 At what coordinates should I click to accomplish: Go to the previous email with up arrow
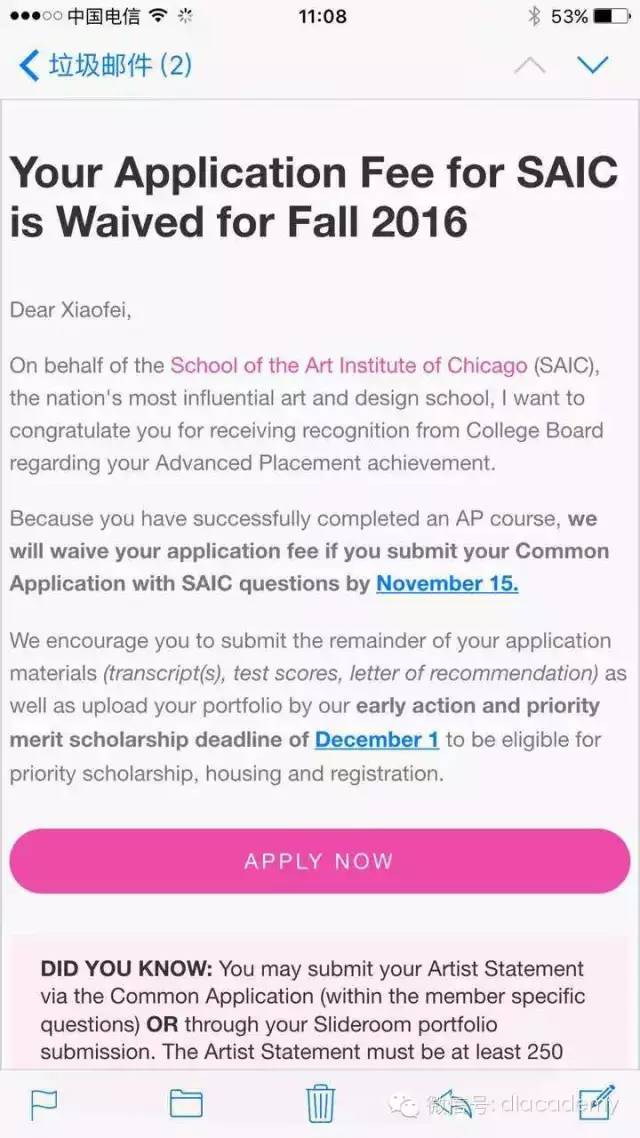pyautogui.click(x=530, y=65)
